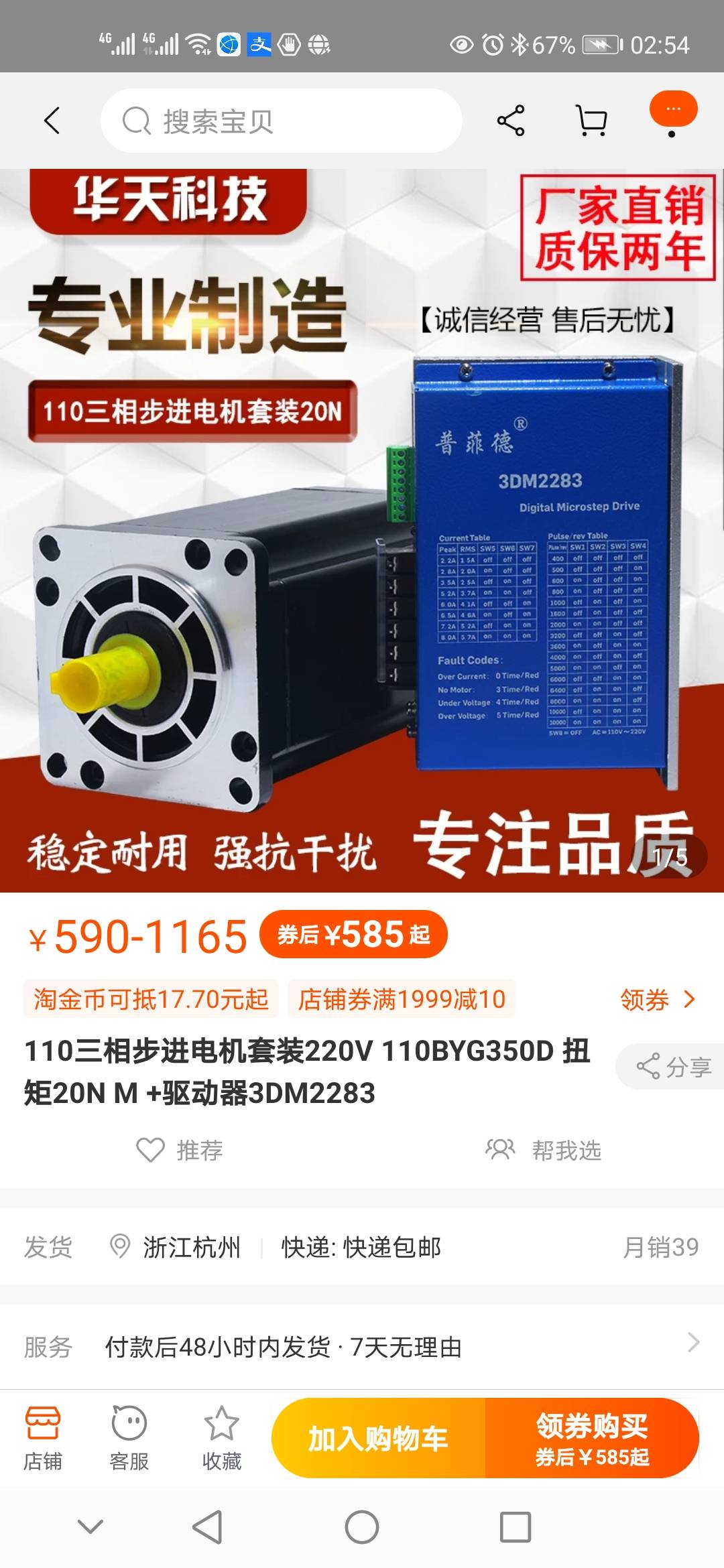
Task: Tap 加入购物车 to add to cart
Action: [x=378, y=1438]
